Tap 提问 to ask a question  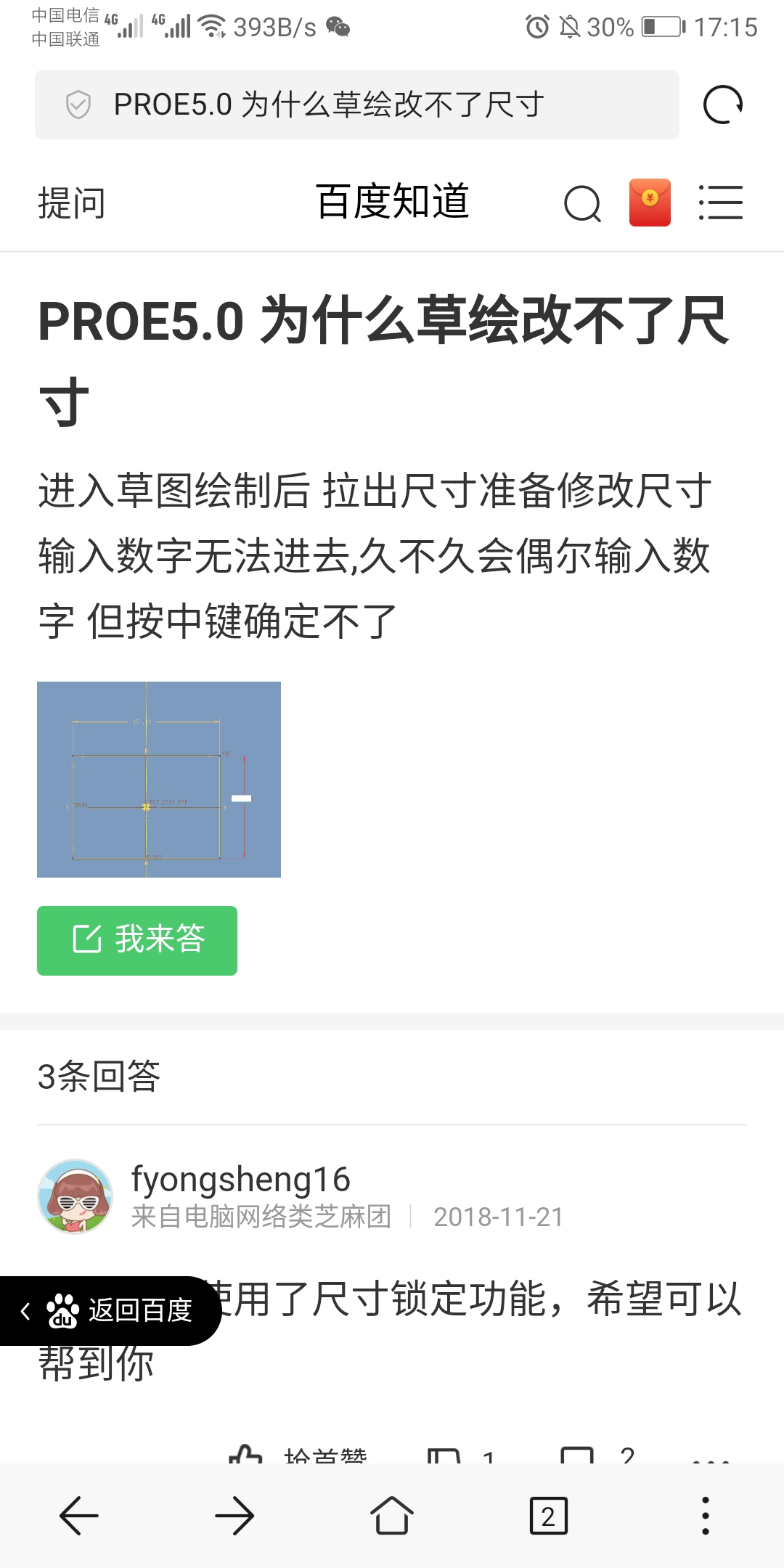72,203
